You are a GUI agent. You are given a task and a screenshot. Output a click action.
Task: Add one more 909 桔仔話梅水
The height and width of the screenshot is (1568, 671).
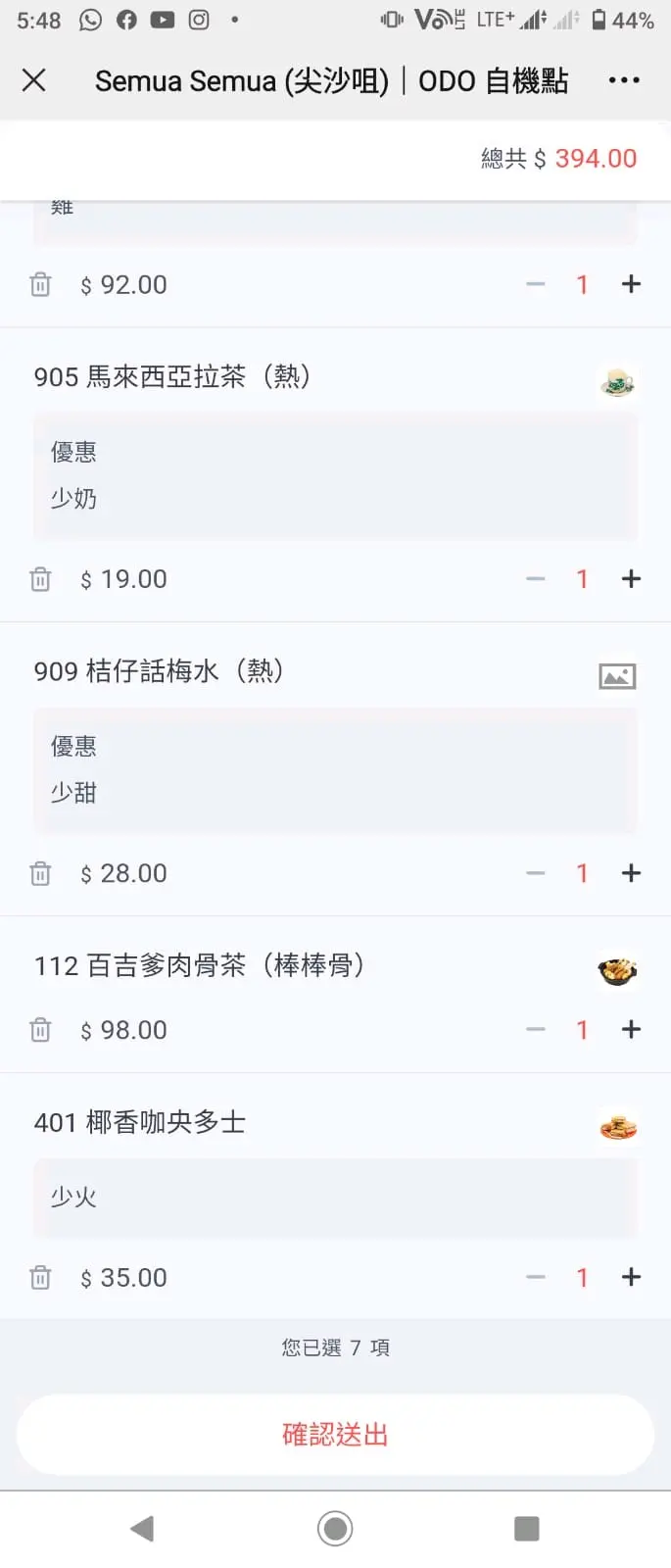(x=631, y=873)
